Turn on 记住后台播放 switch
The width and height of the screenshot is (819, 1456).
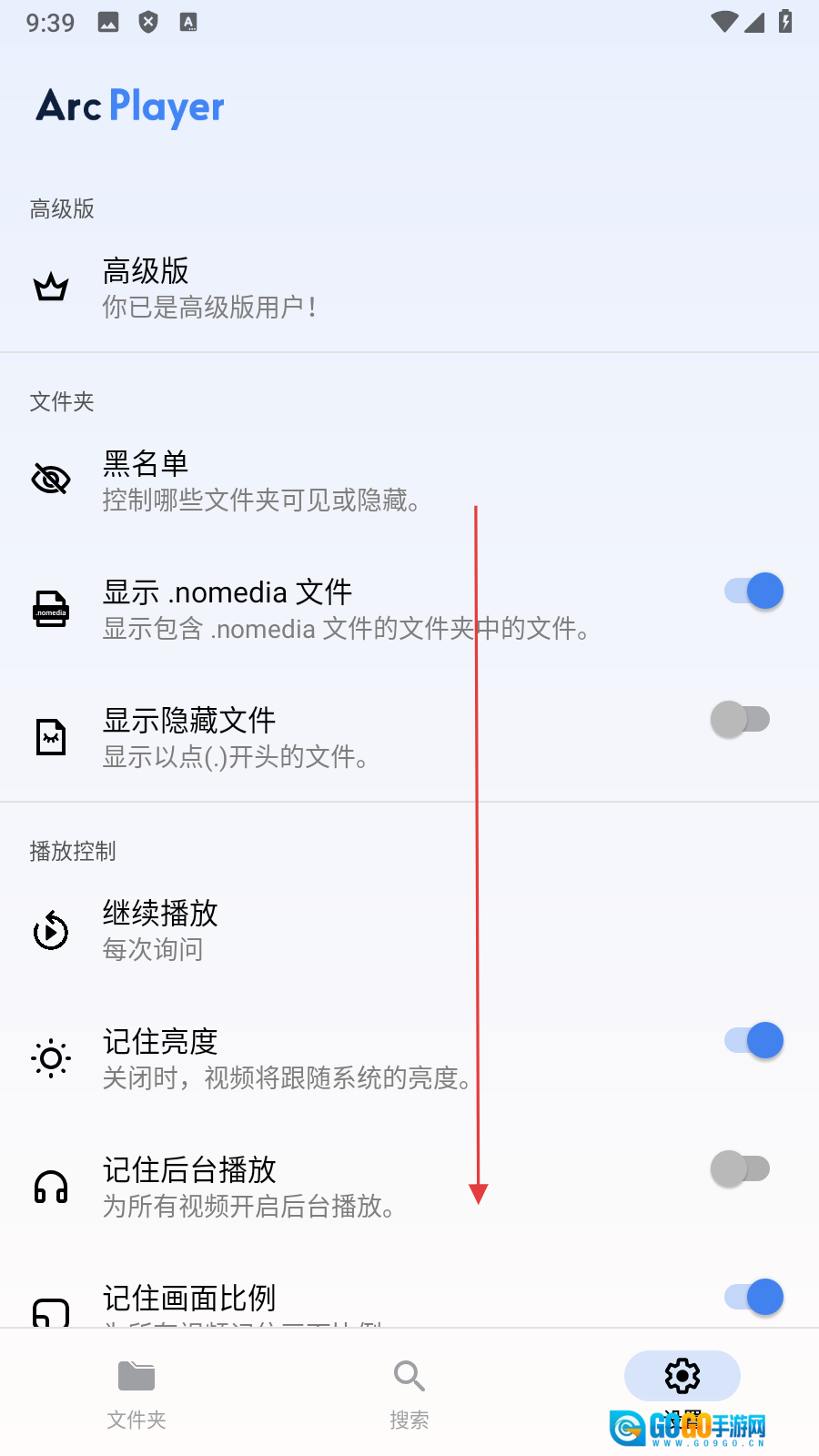[740, 1168]
